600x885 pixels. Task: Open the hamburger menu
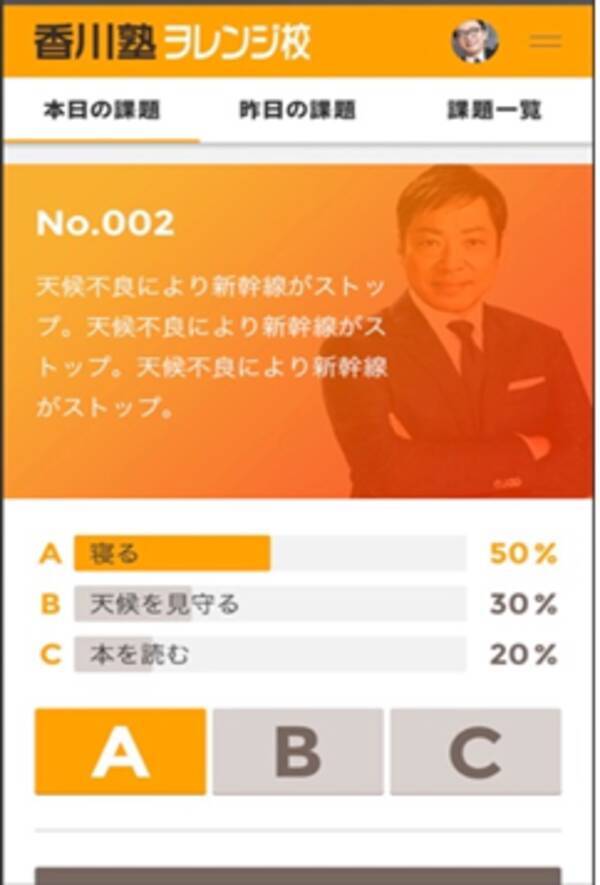[x=545, y=42]
